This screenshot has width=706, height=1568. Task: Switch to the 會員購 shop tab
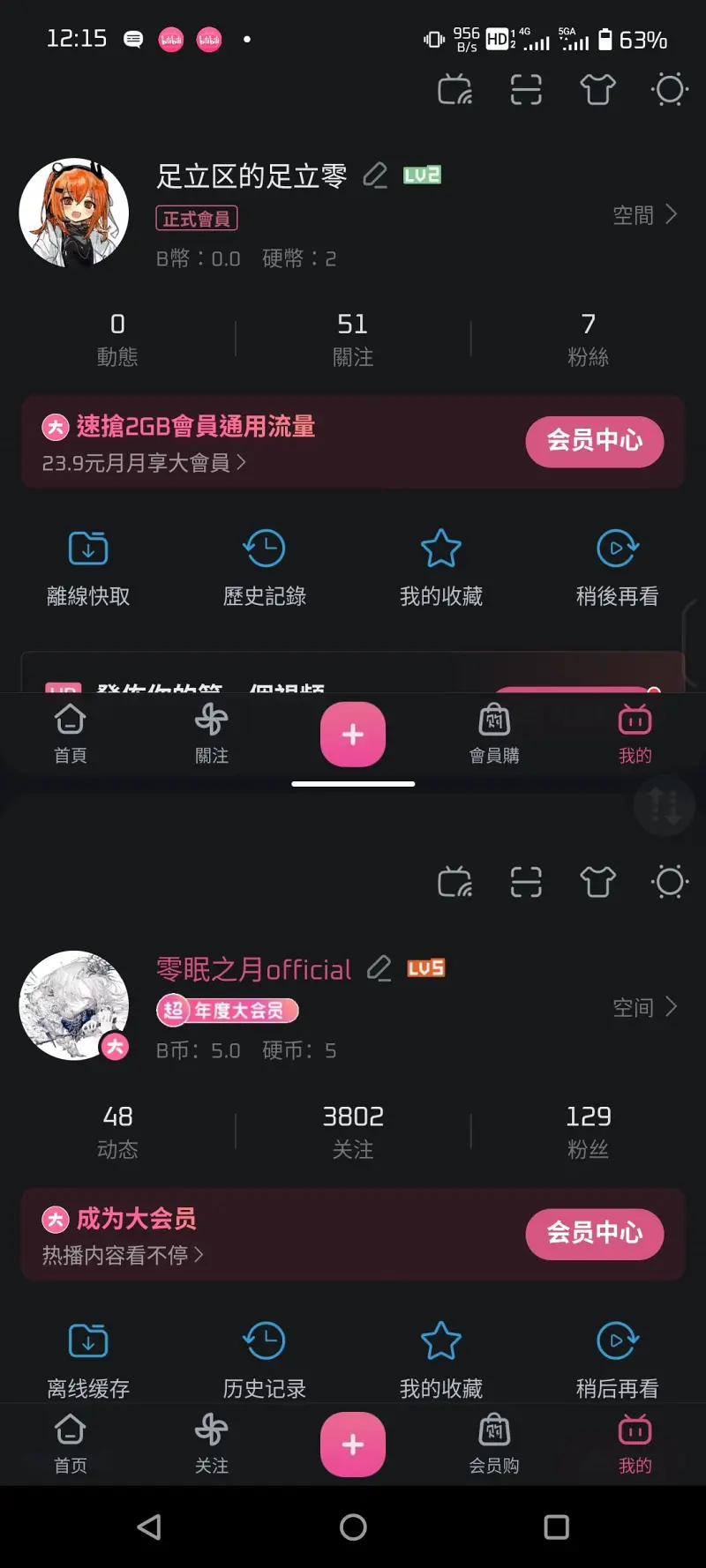493,734
